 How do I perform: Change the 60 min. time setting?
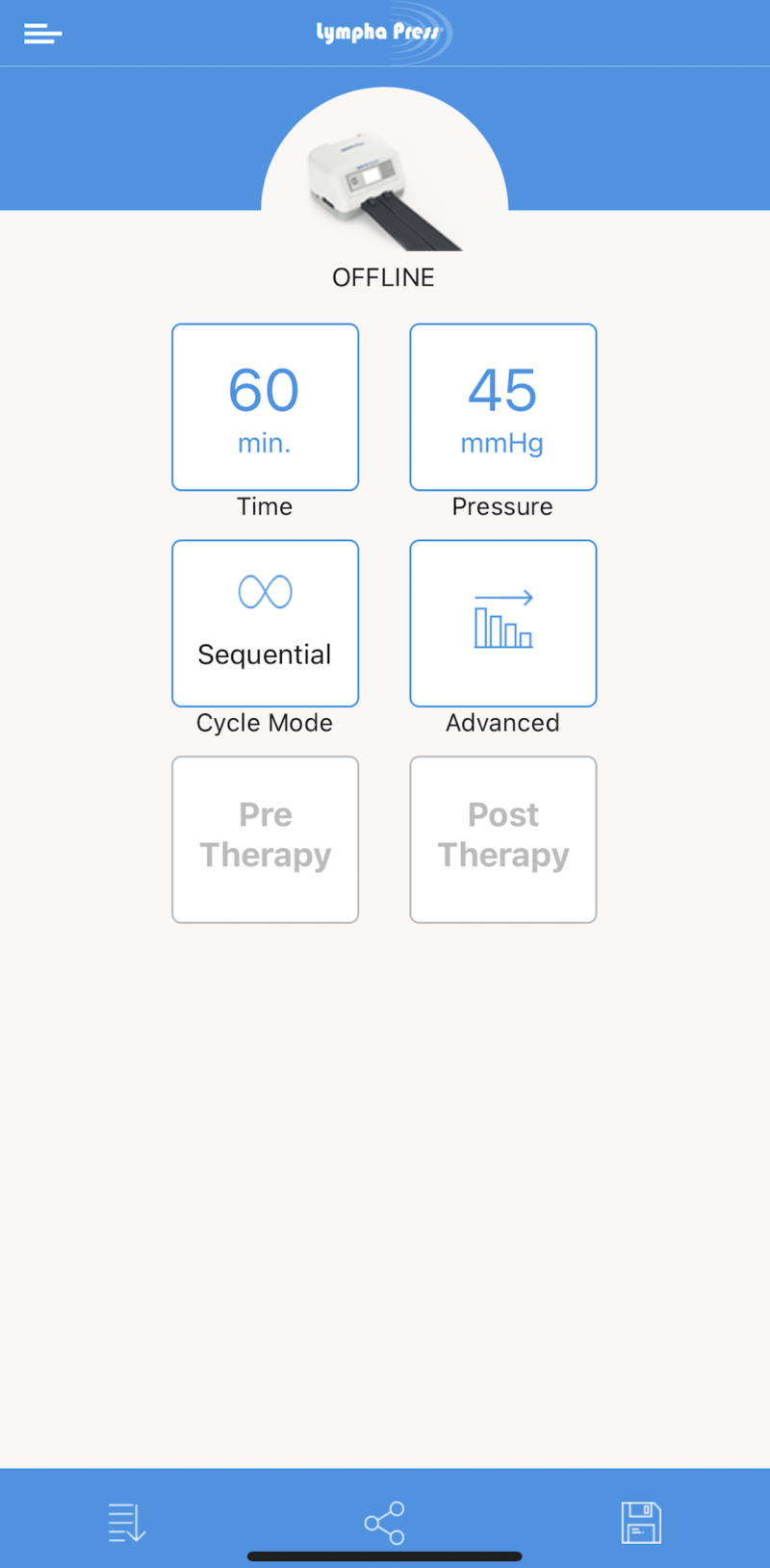pyautogui.click(x=266, y=407)
